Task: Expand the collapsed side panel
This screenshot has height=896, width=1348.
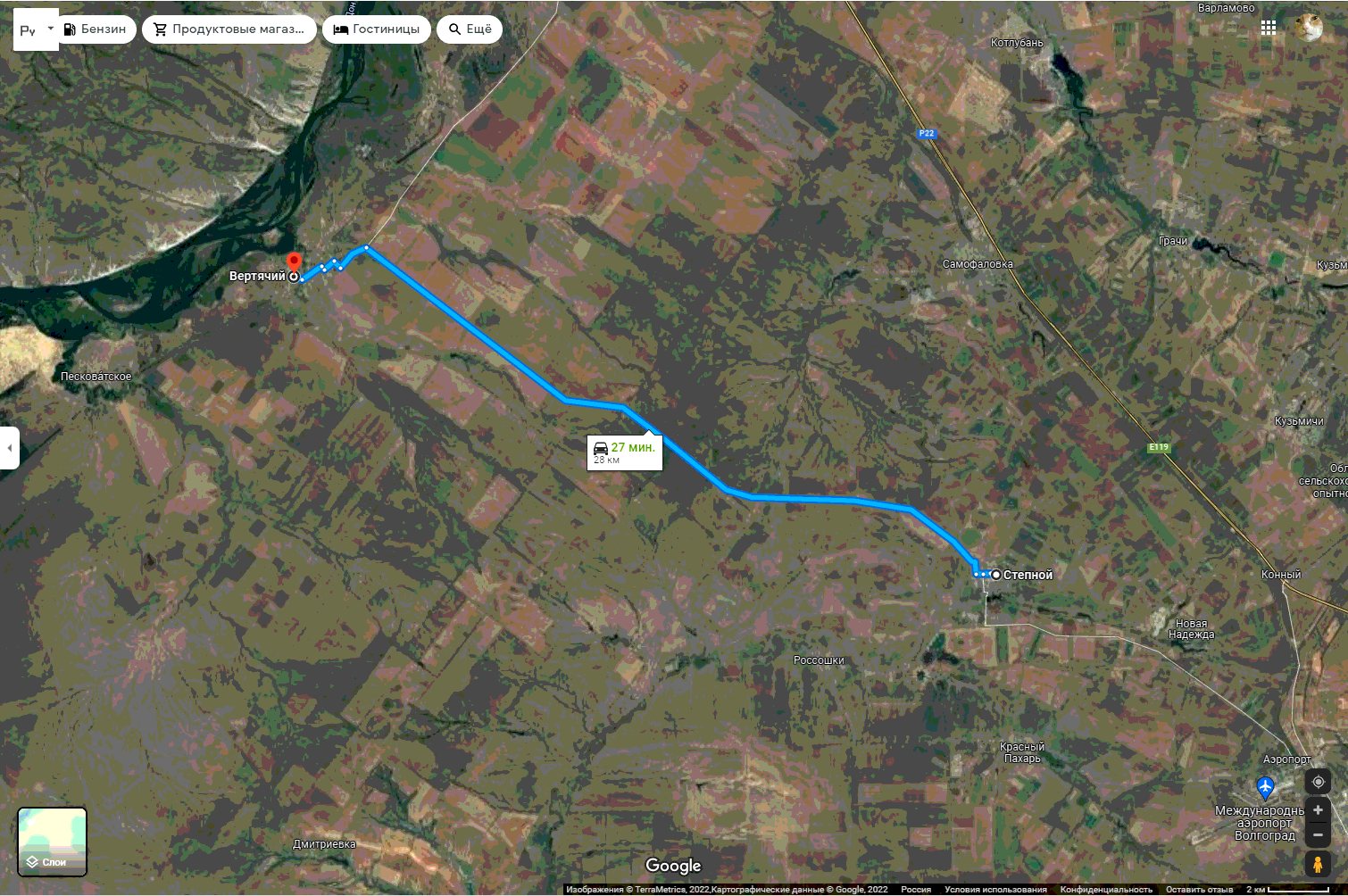Action: (9, 447)
